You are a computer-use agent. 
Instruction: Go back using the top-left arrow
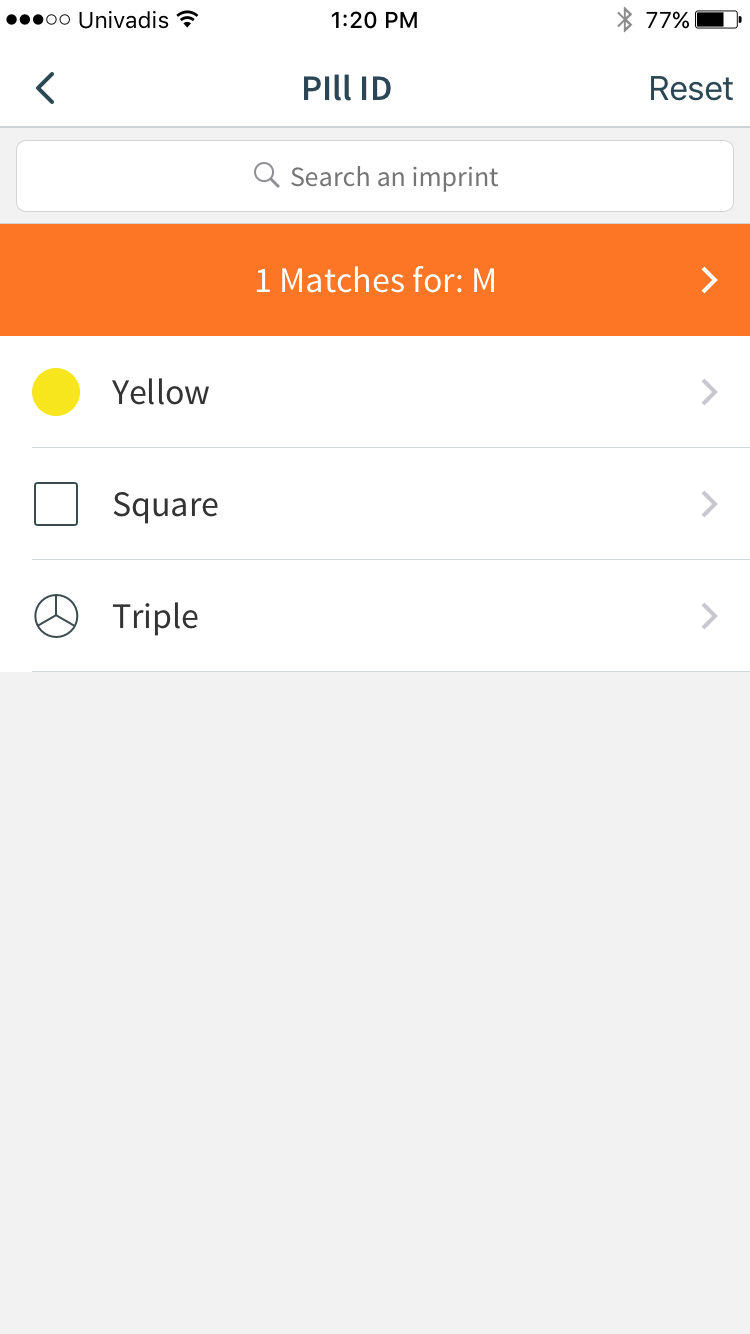pos(45,88)
